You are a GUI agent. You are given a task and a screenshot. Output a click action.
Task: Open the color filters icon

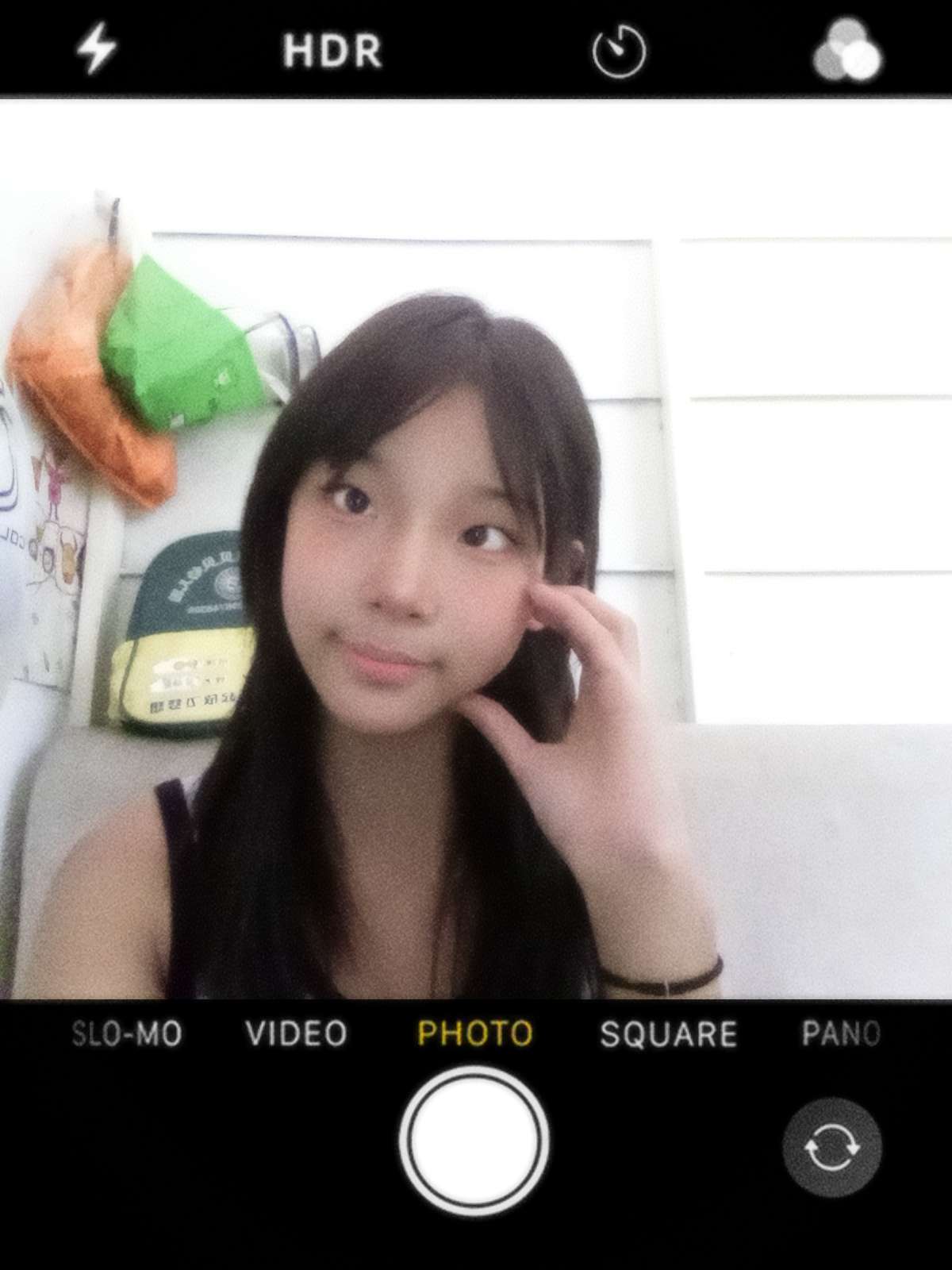point(846,50)
